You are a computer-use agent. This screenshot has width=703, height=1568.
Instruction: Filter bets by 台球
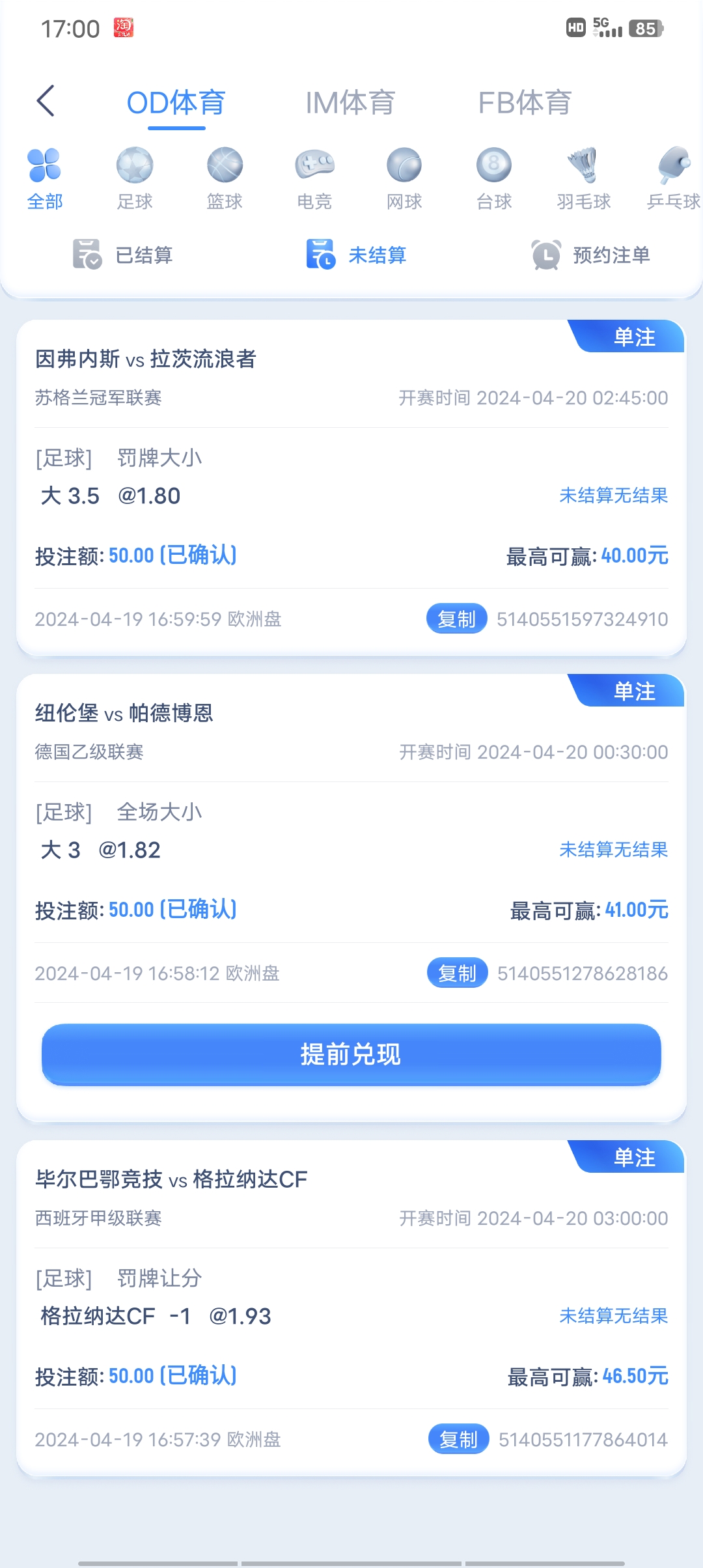click(494, 177)
